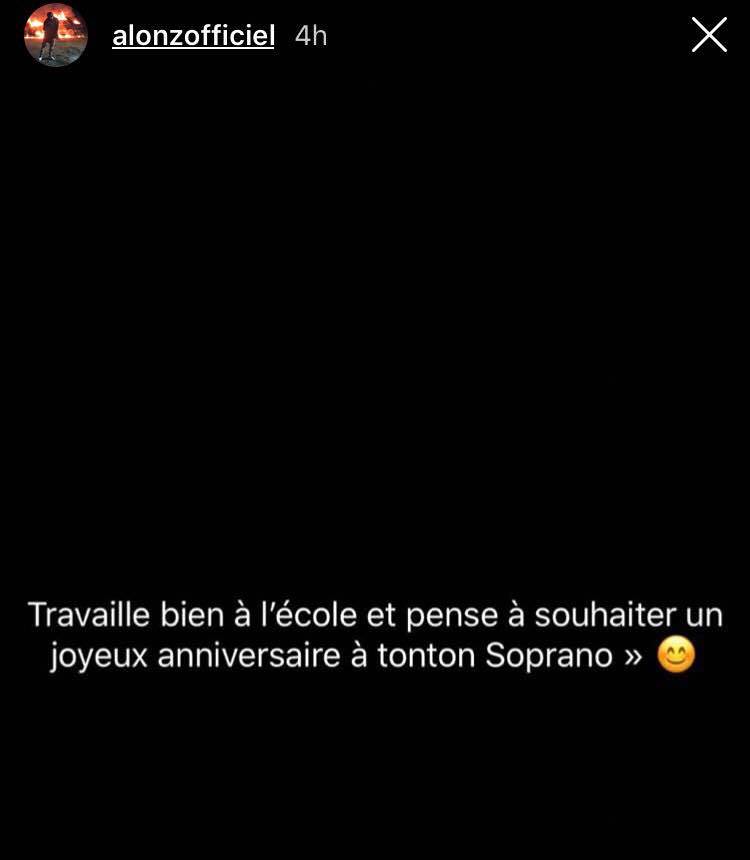Close the story with the X button
The width and height of the screenshot is (750, 860).
709,35
